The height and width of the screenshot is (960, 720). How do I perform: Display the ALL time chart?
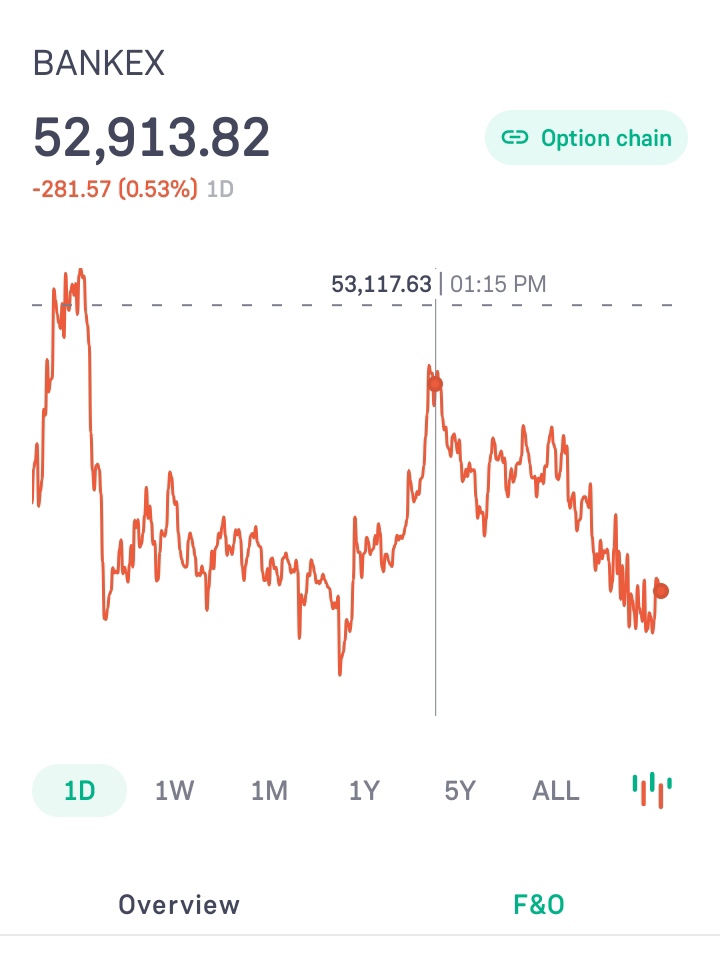[x=555, y=791]
